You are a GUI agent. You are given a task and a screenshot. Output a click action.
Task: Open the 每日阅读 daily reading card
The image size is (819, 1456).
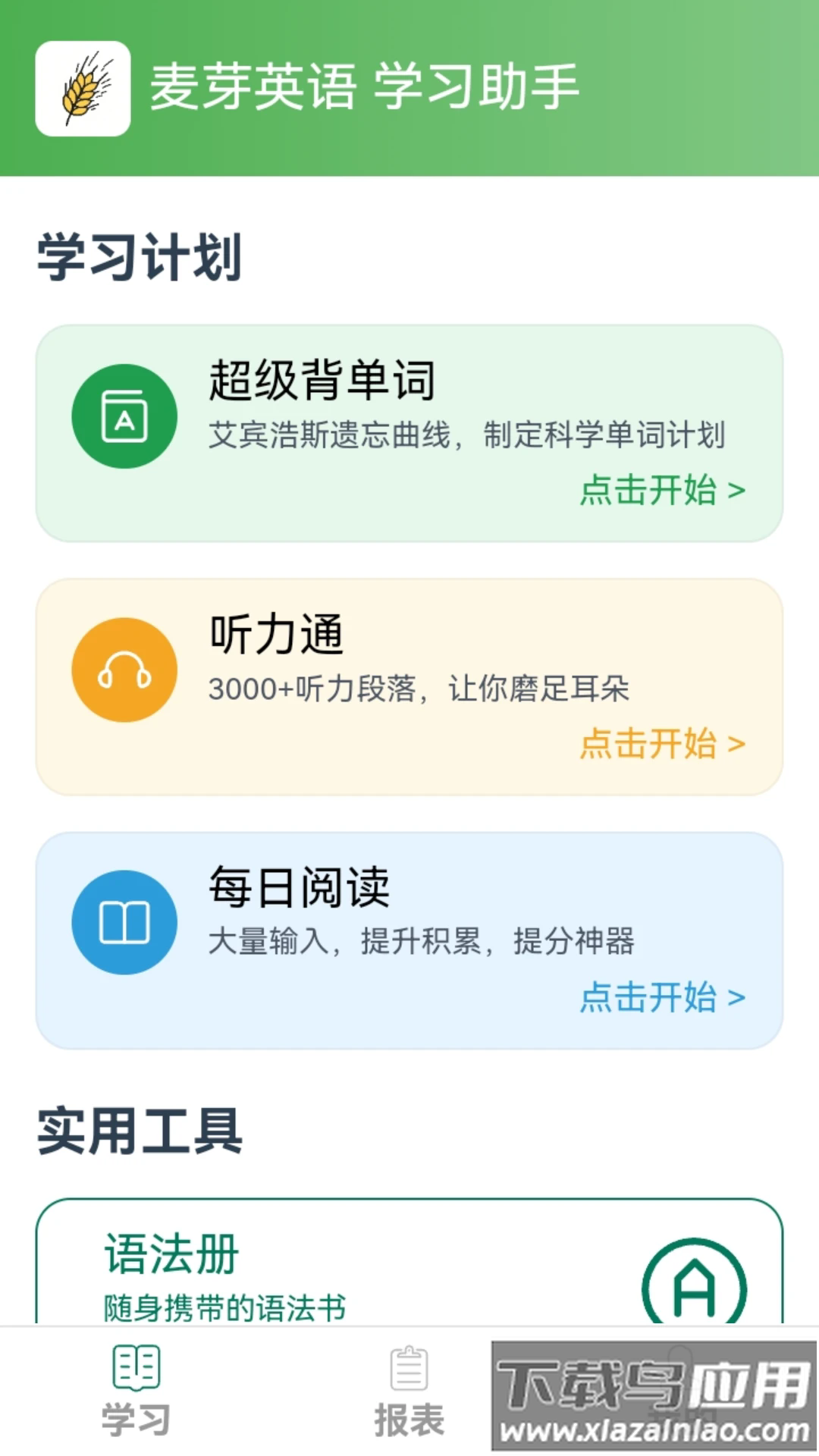(409, 940)
